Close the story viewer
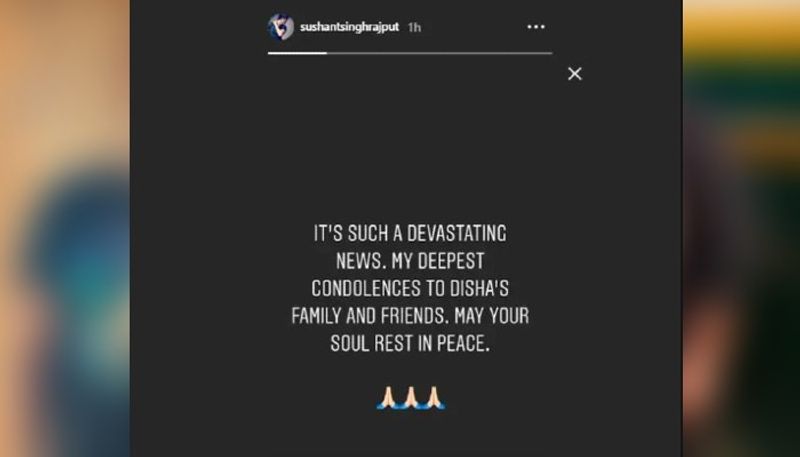Viewport: 800px width, 457px height. coord(574,74)
